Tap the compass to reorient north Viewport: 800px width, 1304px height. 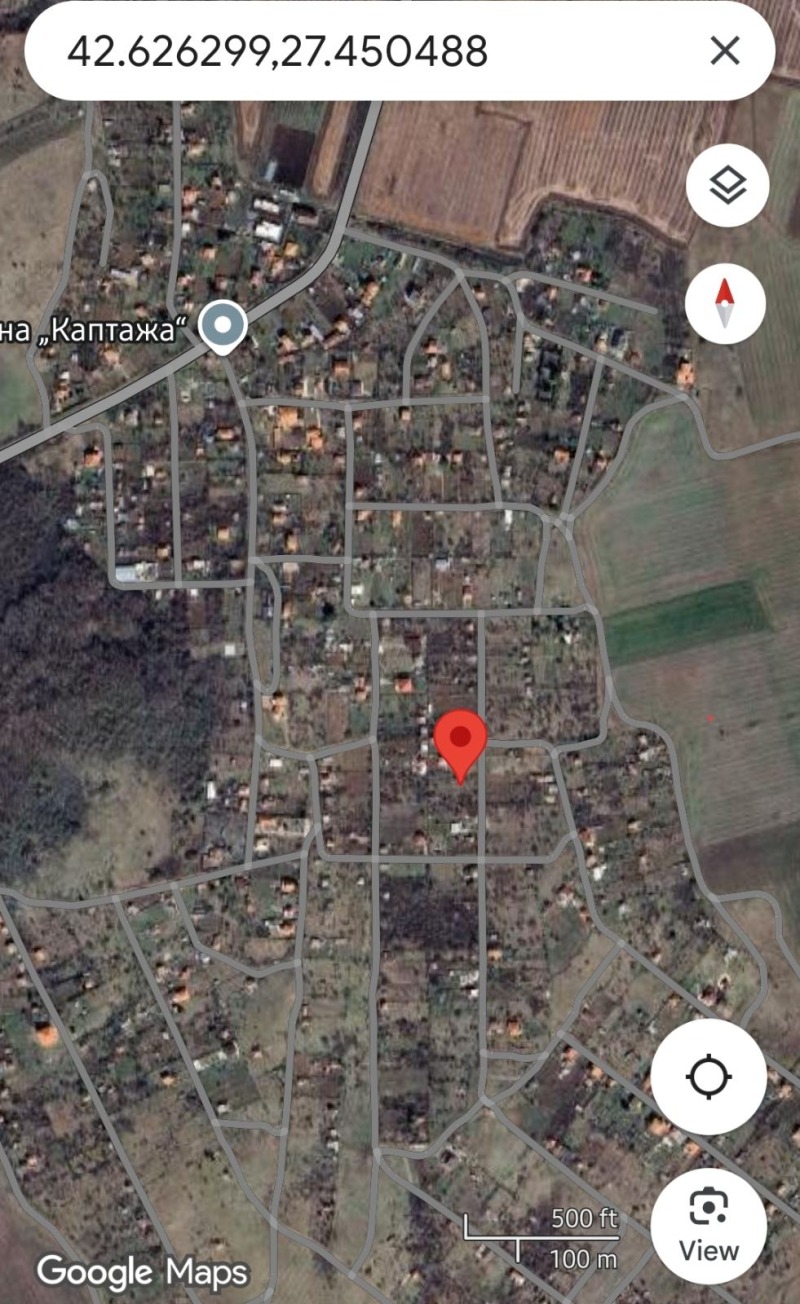click(725, 303)
